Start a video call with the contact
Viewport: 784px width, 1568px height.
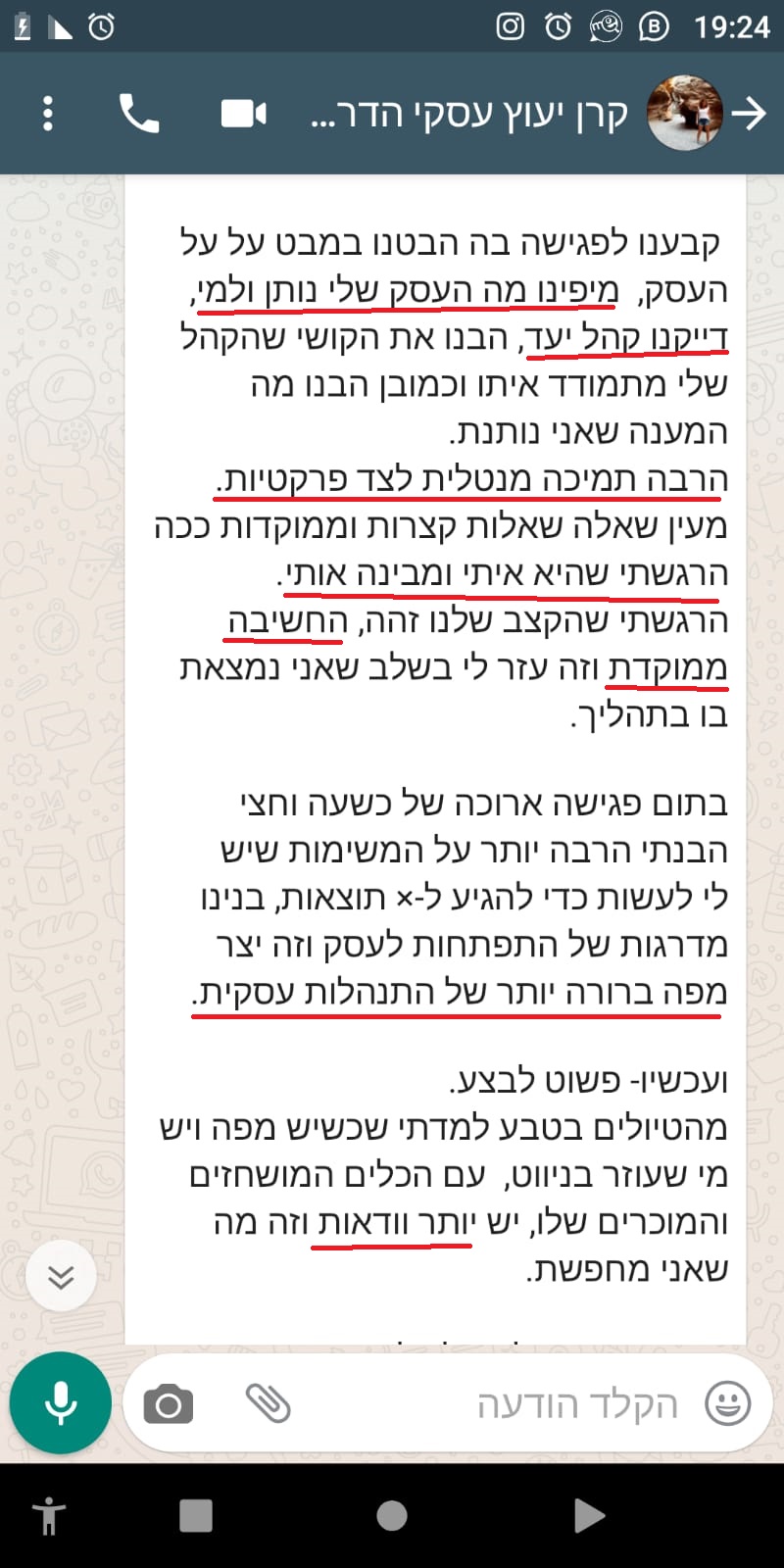(243, 114)
